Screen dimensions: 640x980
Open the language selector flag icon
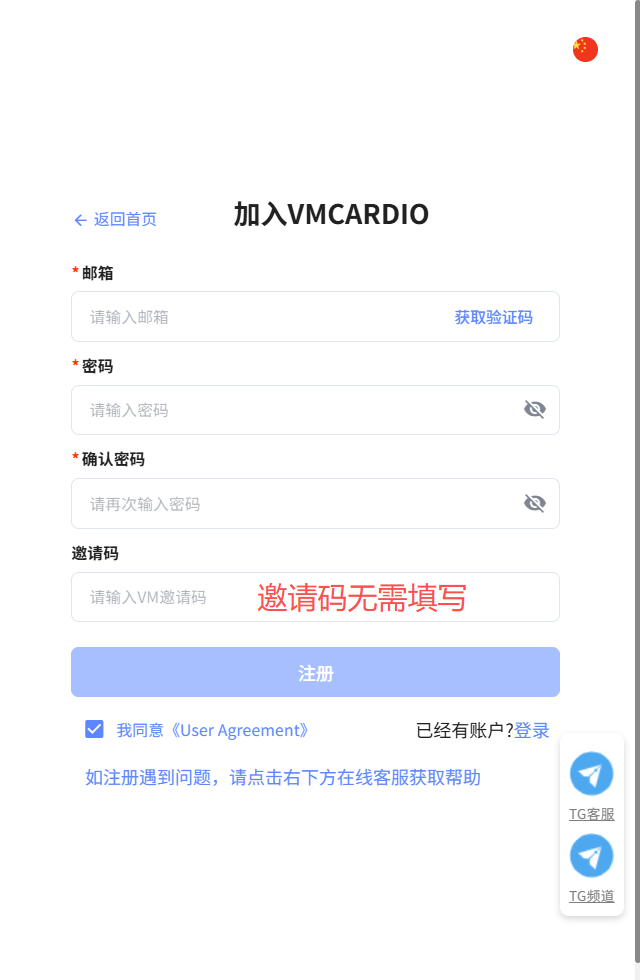pyautogui.click(x=585, y=49)
